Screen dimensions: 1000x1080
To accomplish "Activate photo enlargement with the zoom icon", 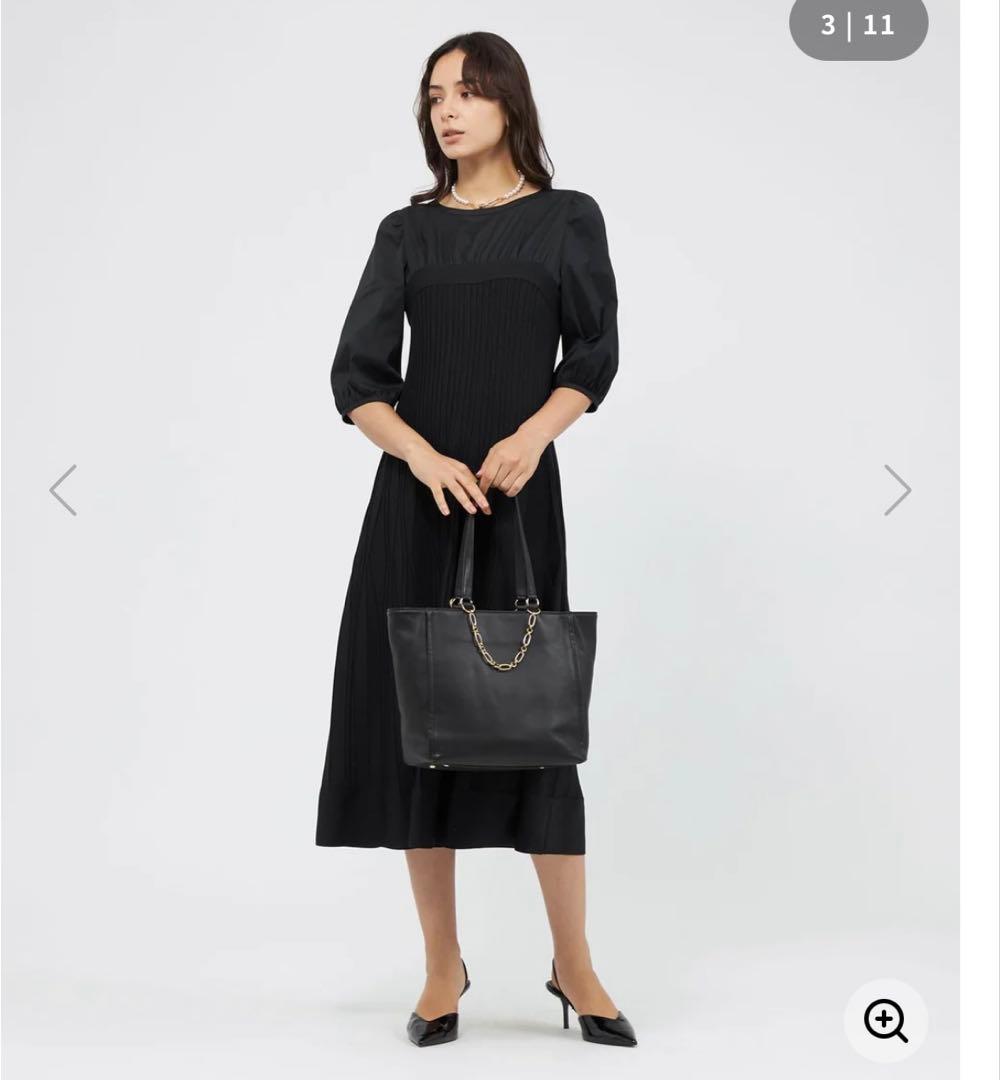I will tap(884, 1022).
